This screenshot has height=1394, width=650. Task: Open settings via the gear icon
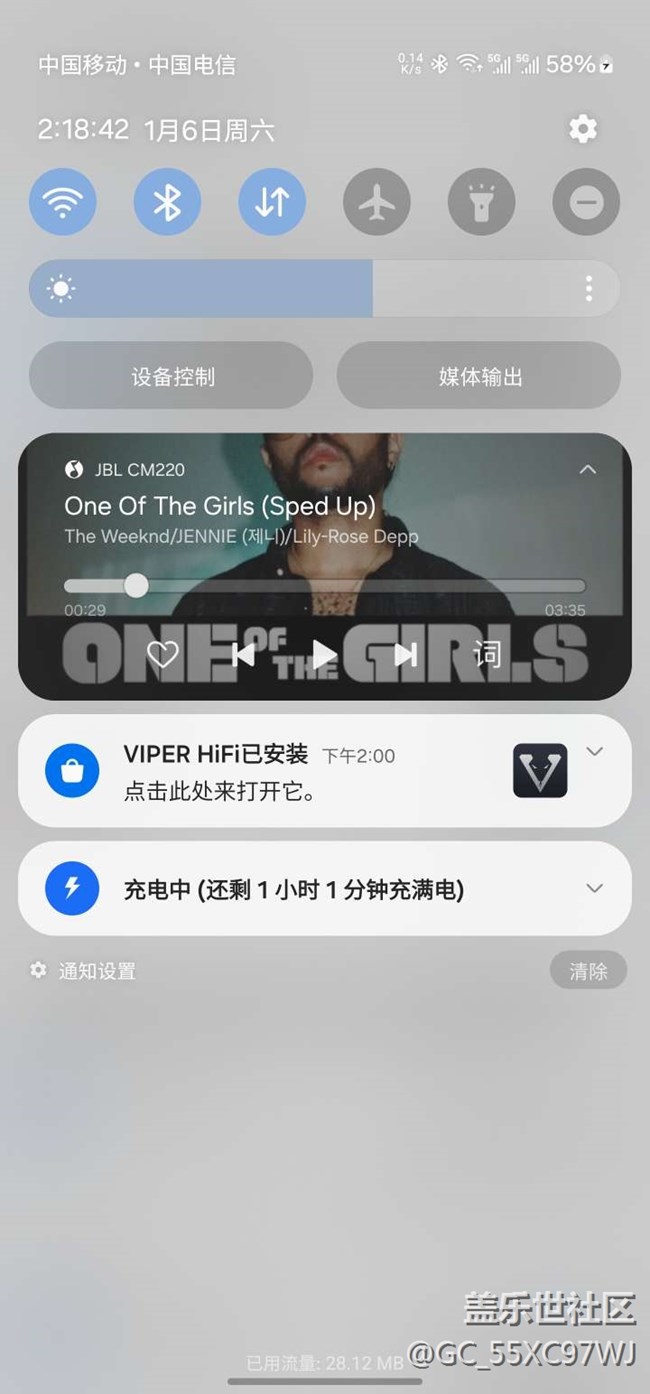[x=582, y=129]
